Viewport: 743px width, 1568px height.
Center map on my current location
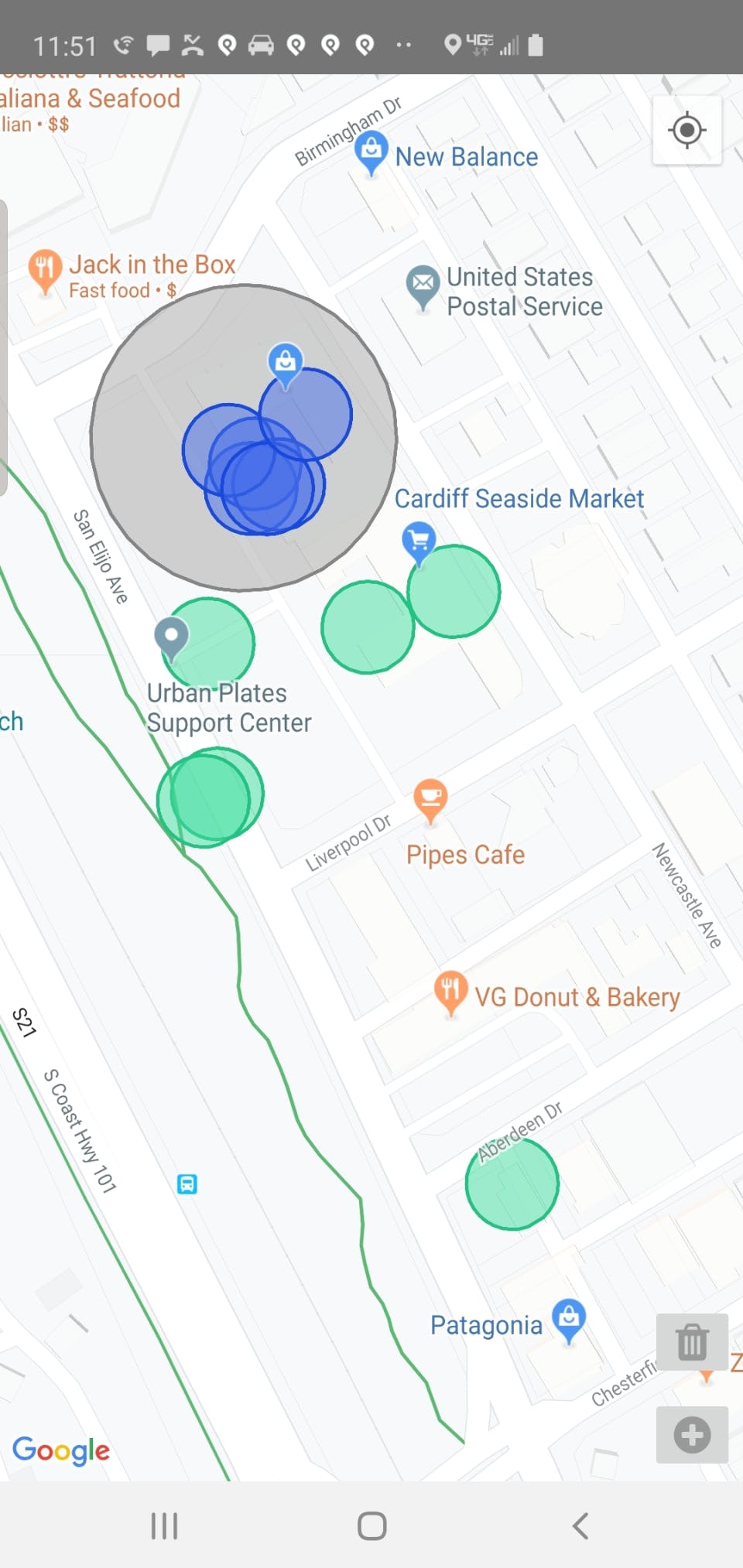[x=687, y=130]
